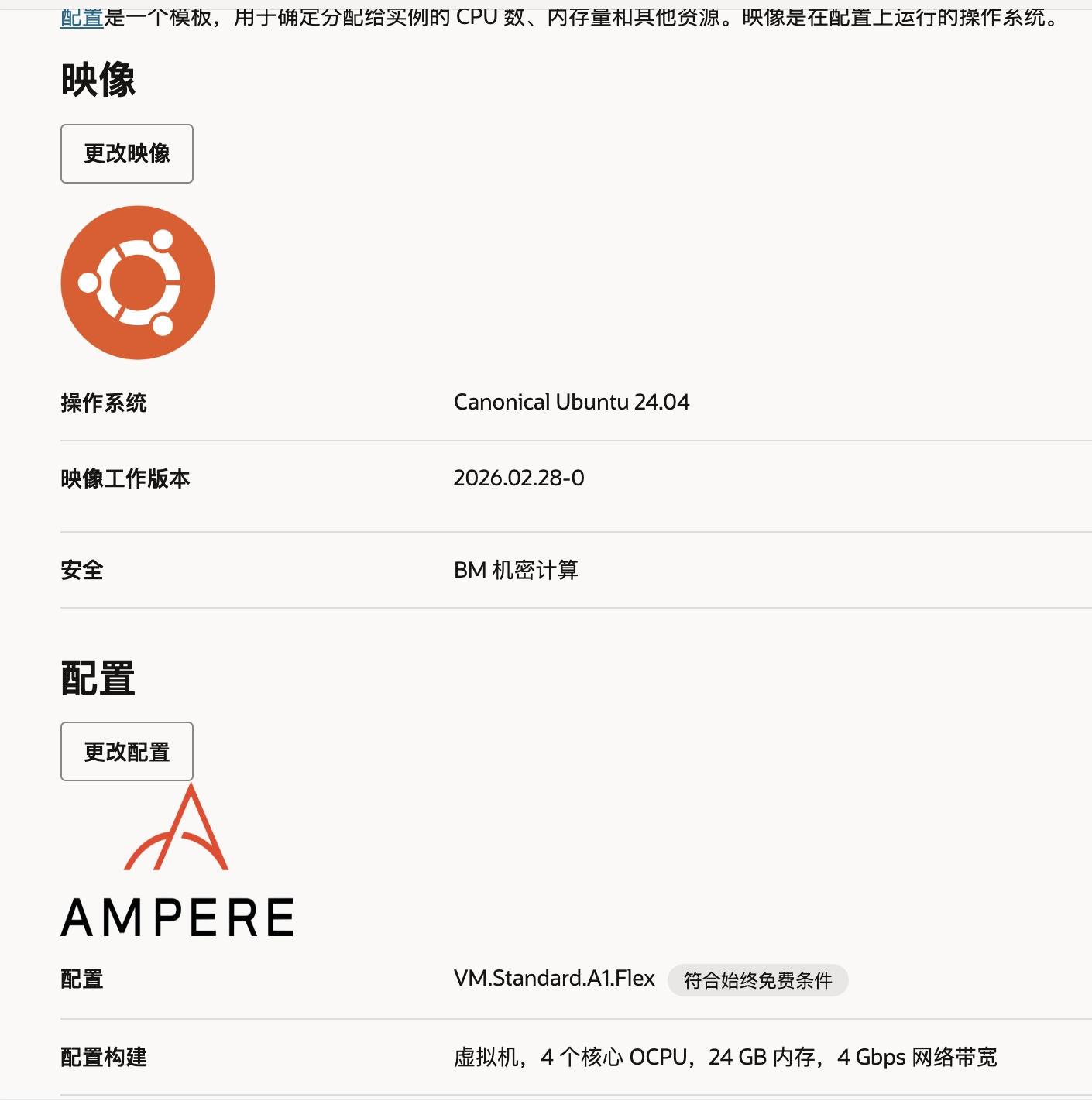Viewport: 1092px width, 1101px height.
Task: Tap the 更改配置 button
Action: pos(127,751)
